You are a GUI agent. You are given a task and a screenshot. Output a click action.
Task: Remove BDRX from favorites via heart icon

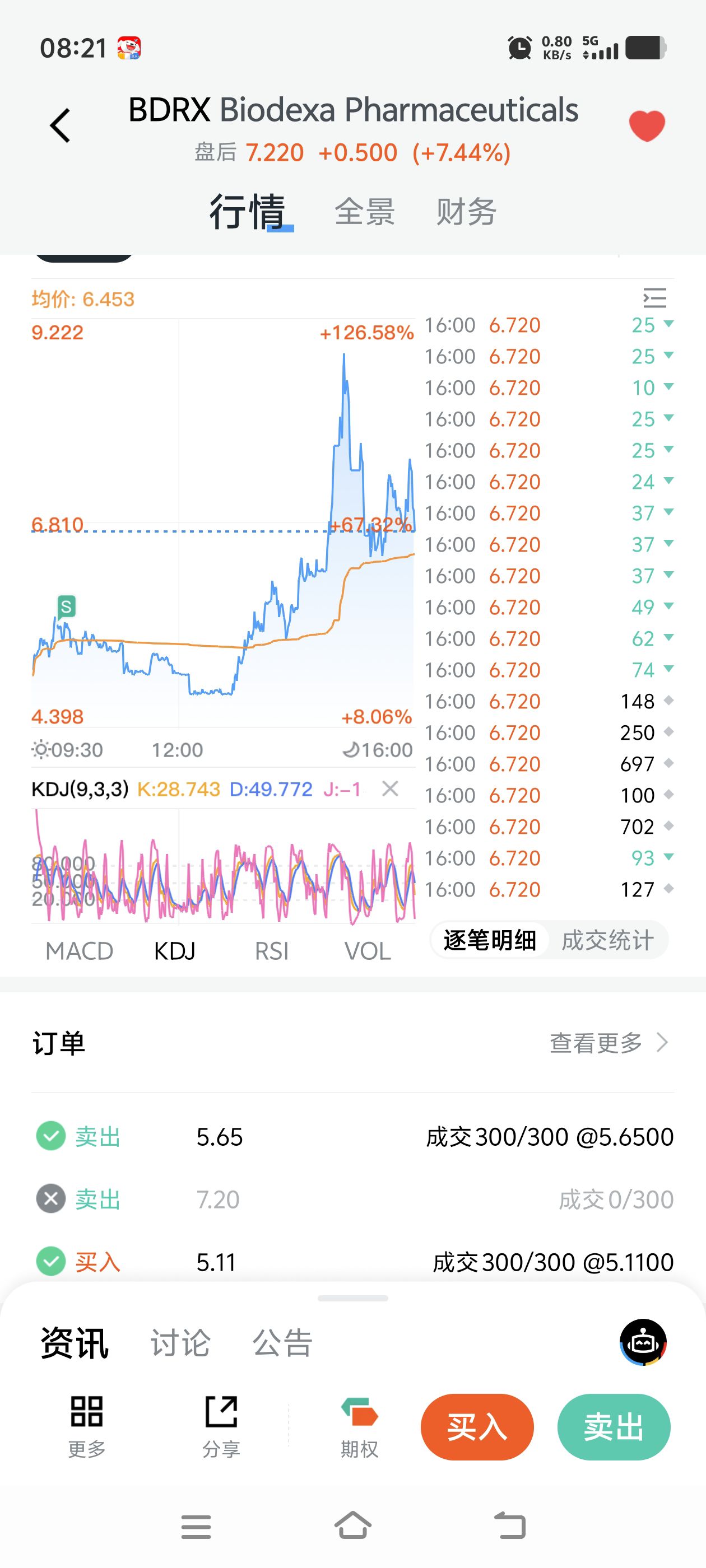point(646,126)
